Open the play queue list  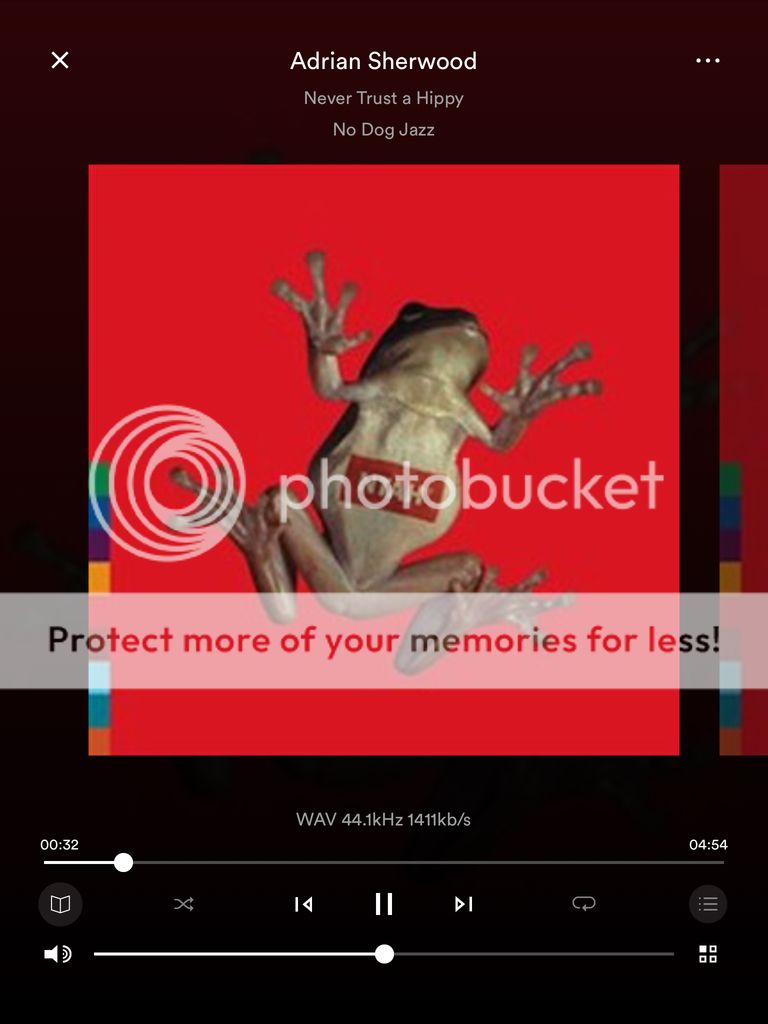pyautogui.click(x=708, y=904)
